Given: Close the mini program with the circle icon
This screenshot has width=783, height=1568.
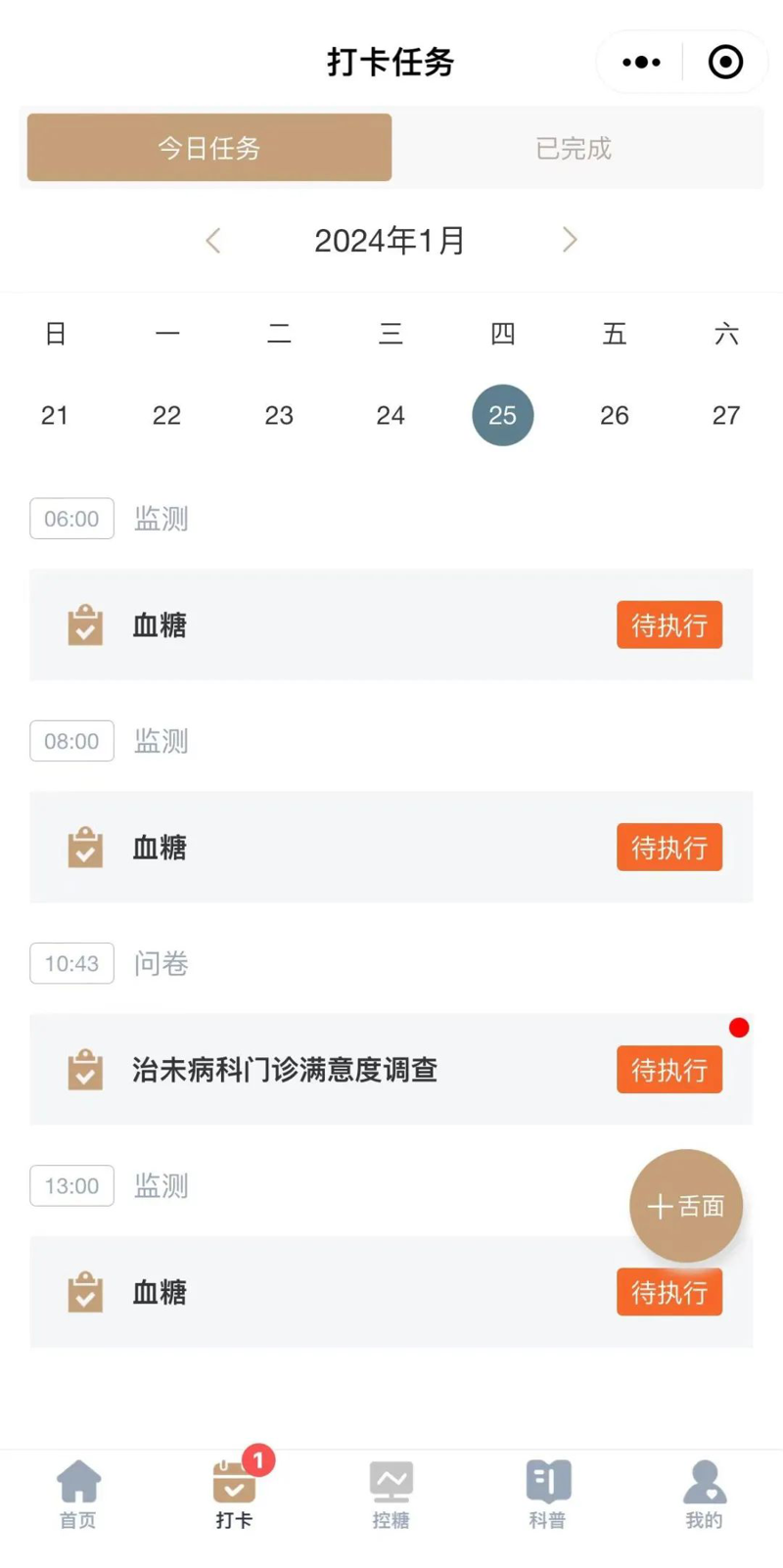Looking at the screenshot, I should point(725,63).
